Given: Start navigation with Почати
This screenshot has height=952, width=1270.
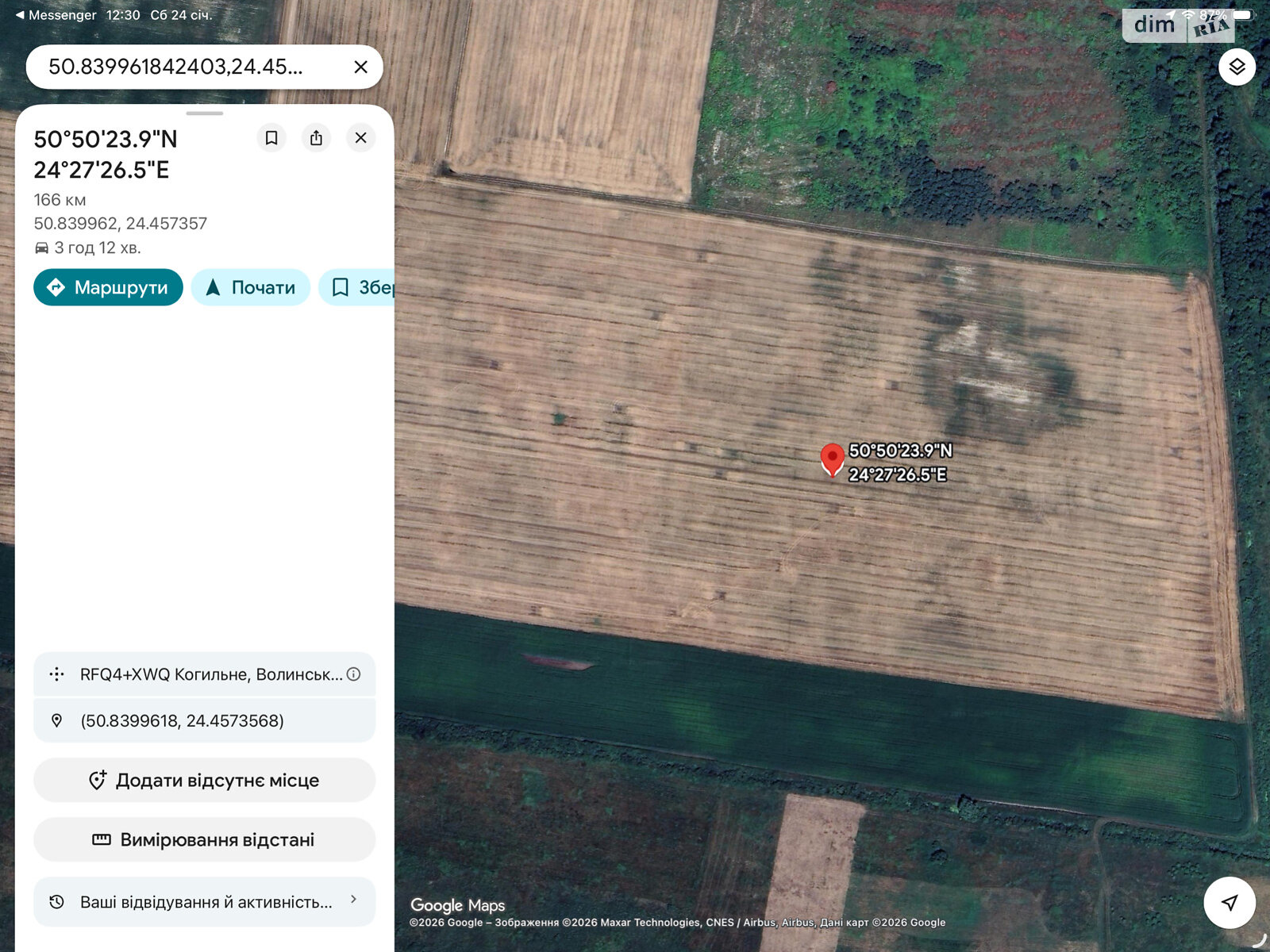Looking at the screenshot, I should point(250,287).
